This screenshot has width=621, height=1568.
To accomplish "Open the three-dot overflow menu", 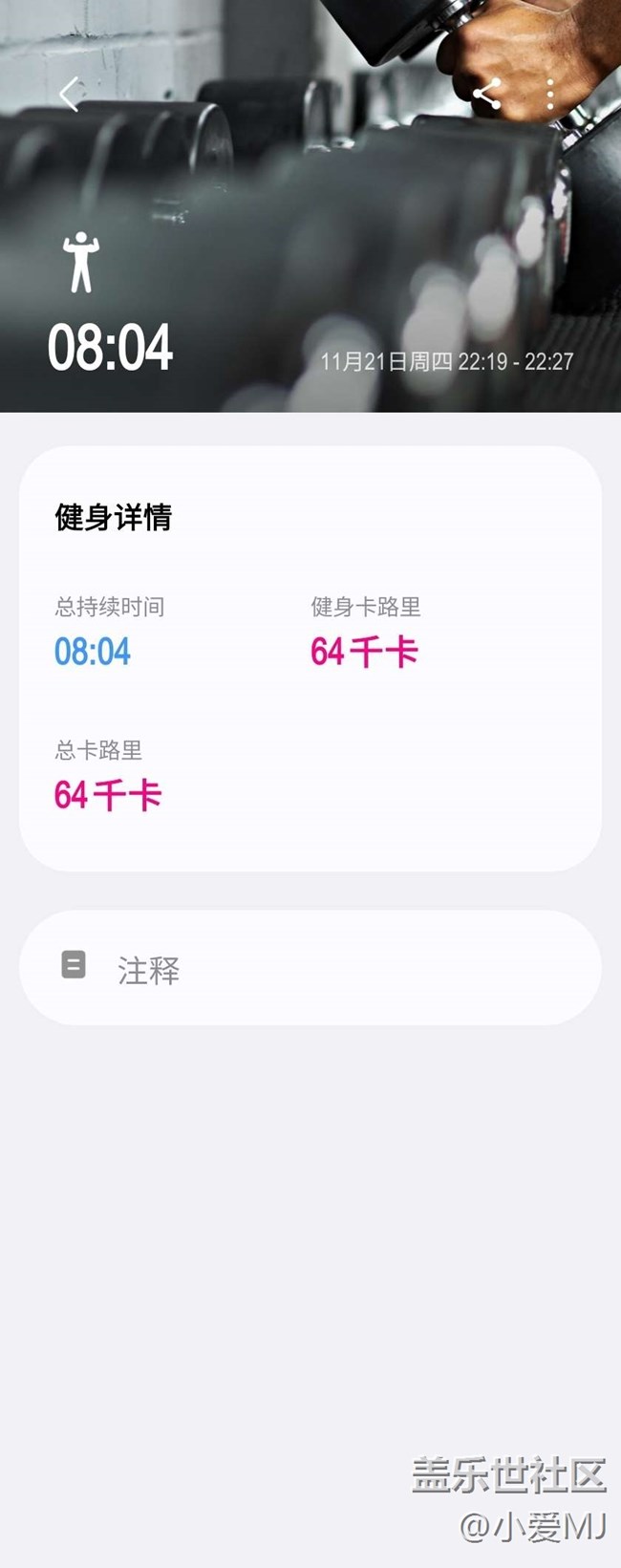I will [x=550, y=94].
